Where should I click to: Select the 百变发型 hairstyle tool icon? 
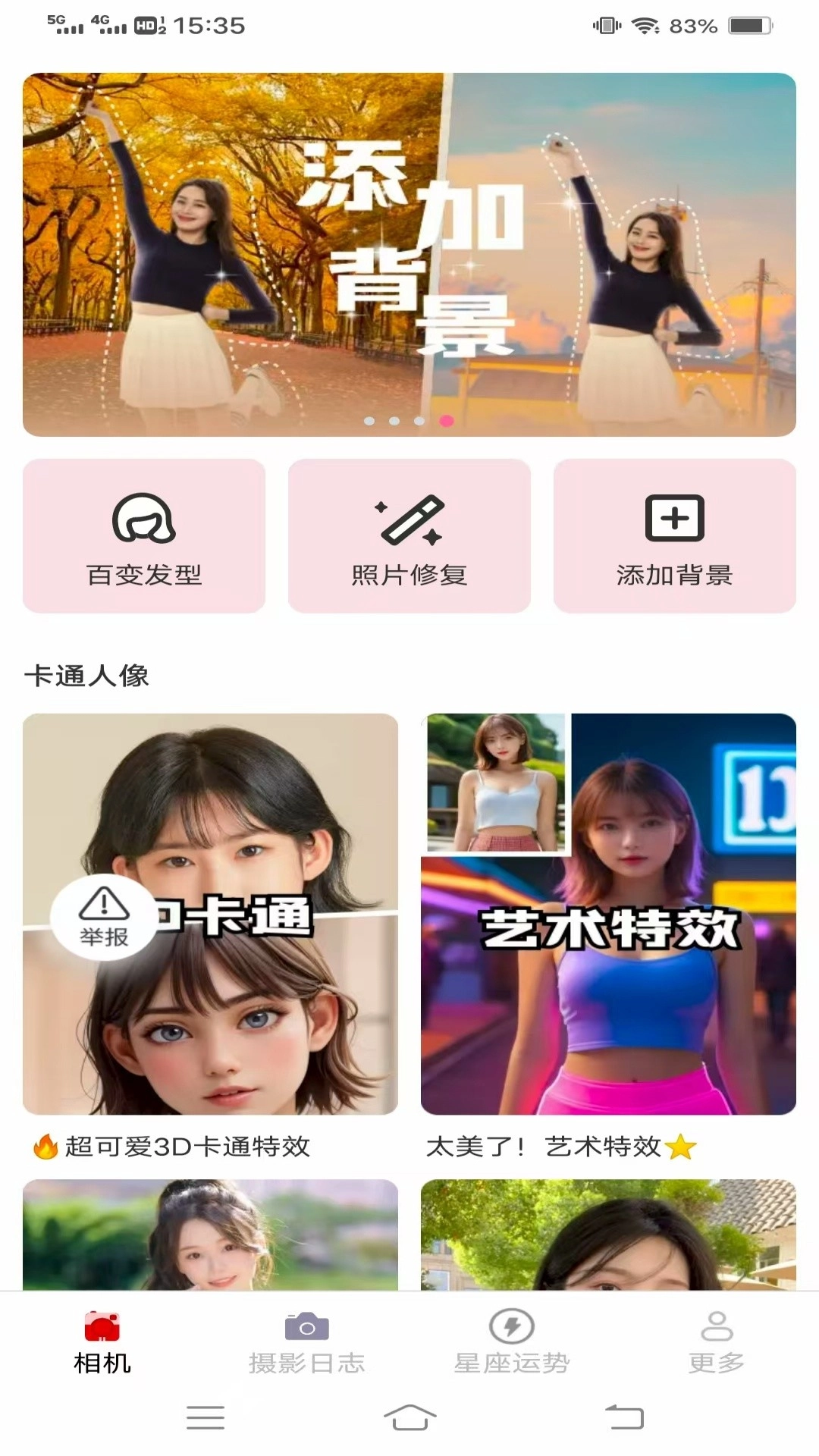coord(144,519)
